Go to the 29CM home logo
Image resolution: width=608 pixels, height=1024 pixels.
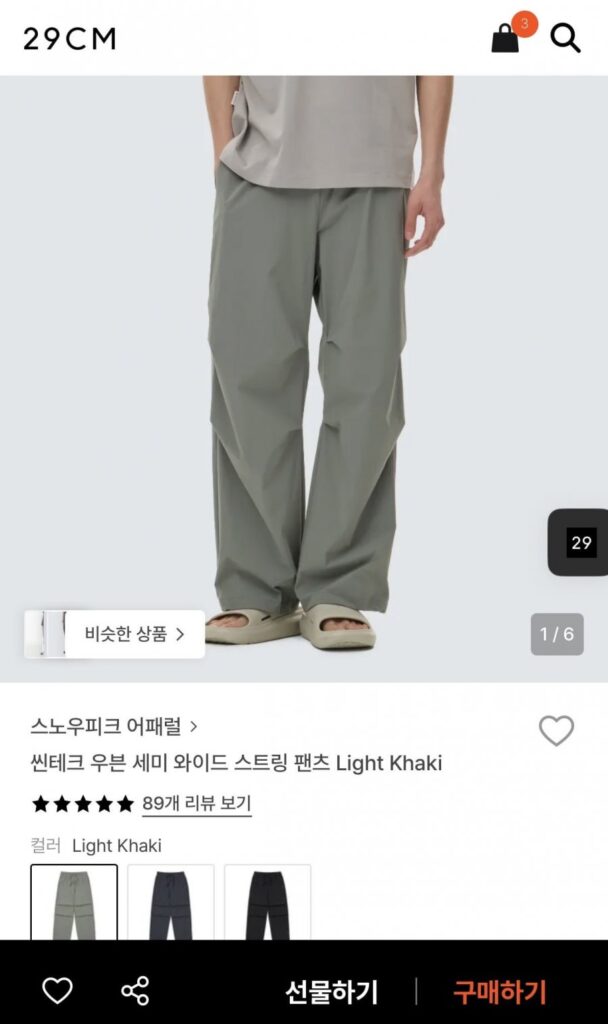pyautogui.click(x=70, y=39)
